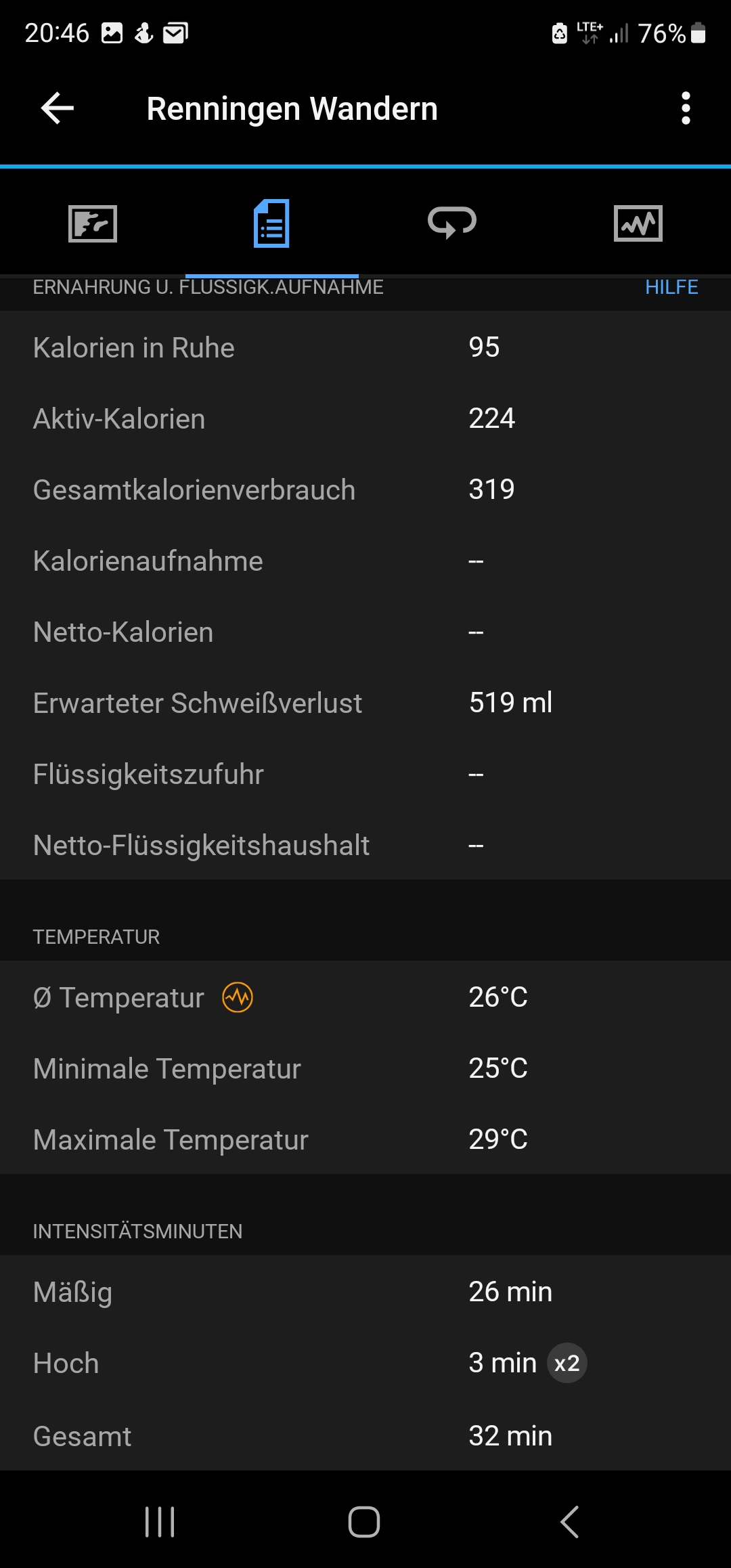Tap the system home button

point(364,1522)
